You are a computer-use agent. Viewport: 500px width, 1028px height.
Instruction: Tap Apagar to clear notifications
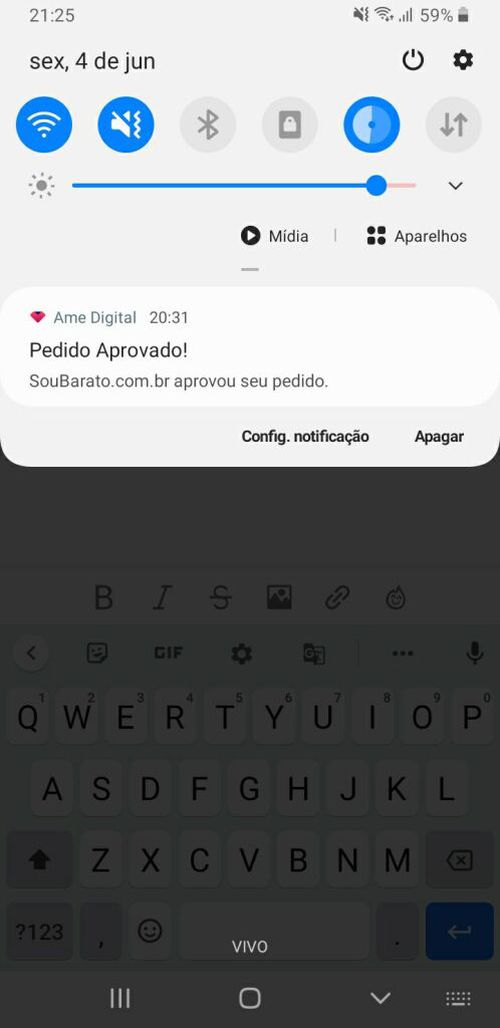tap(439, 436)
